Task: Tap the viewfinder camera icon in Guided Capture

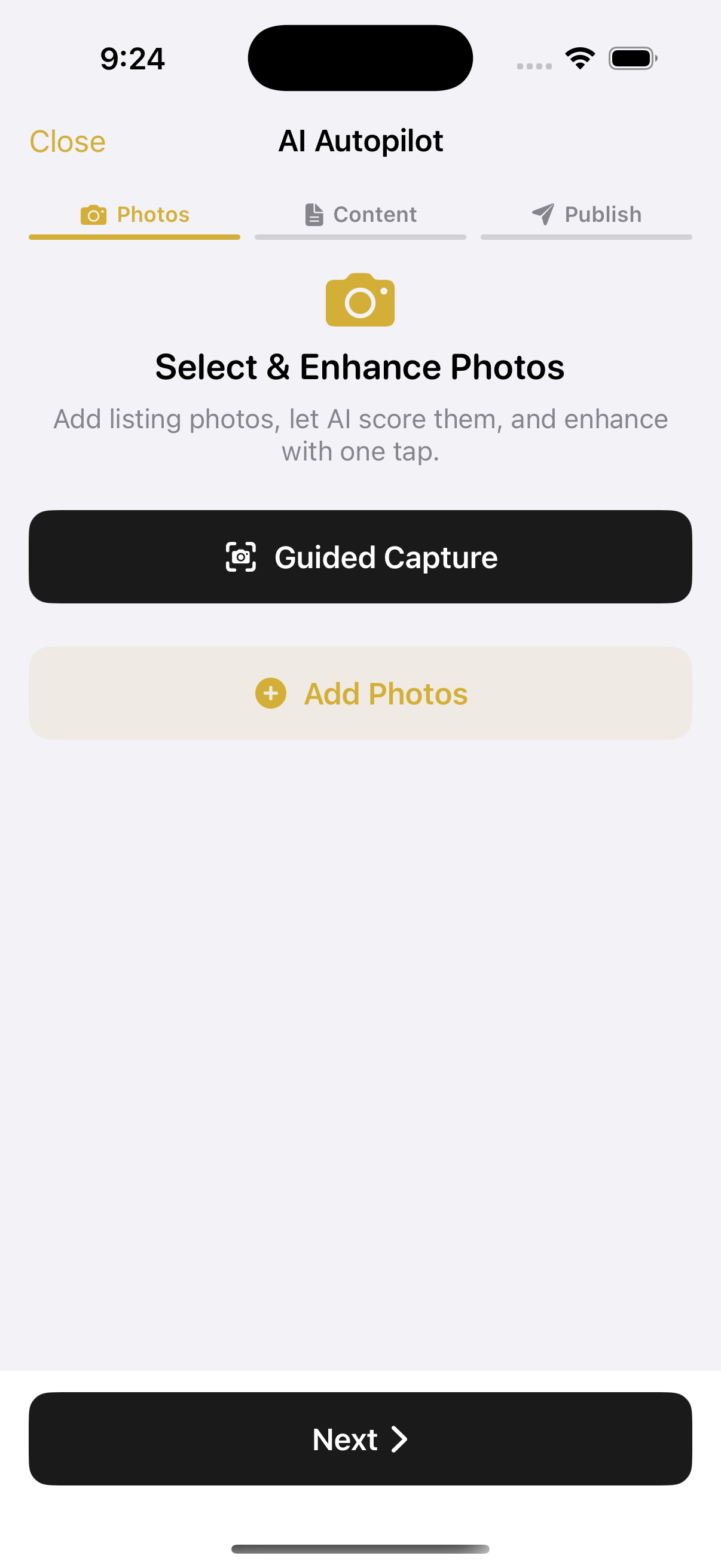Action: pyautogui.click(x=241, y=556)
